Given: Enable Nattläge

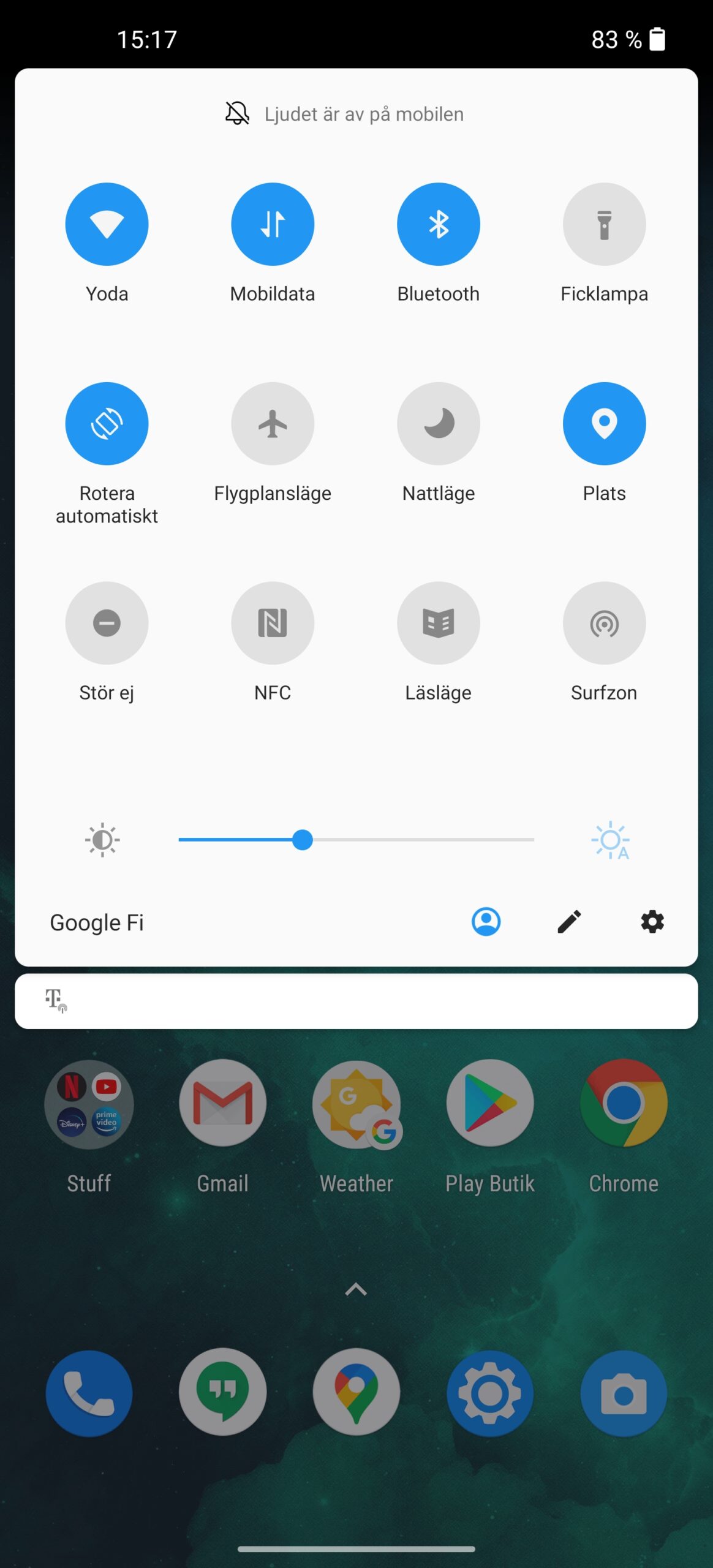Looking at the screenshot, I should click(x=439, y=424).
